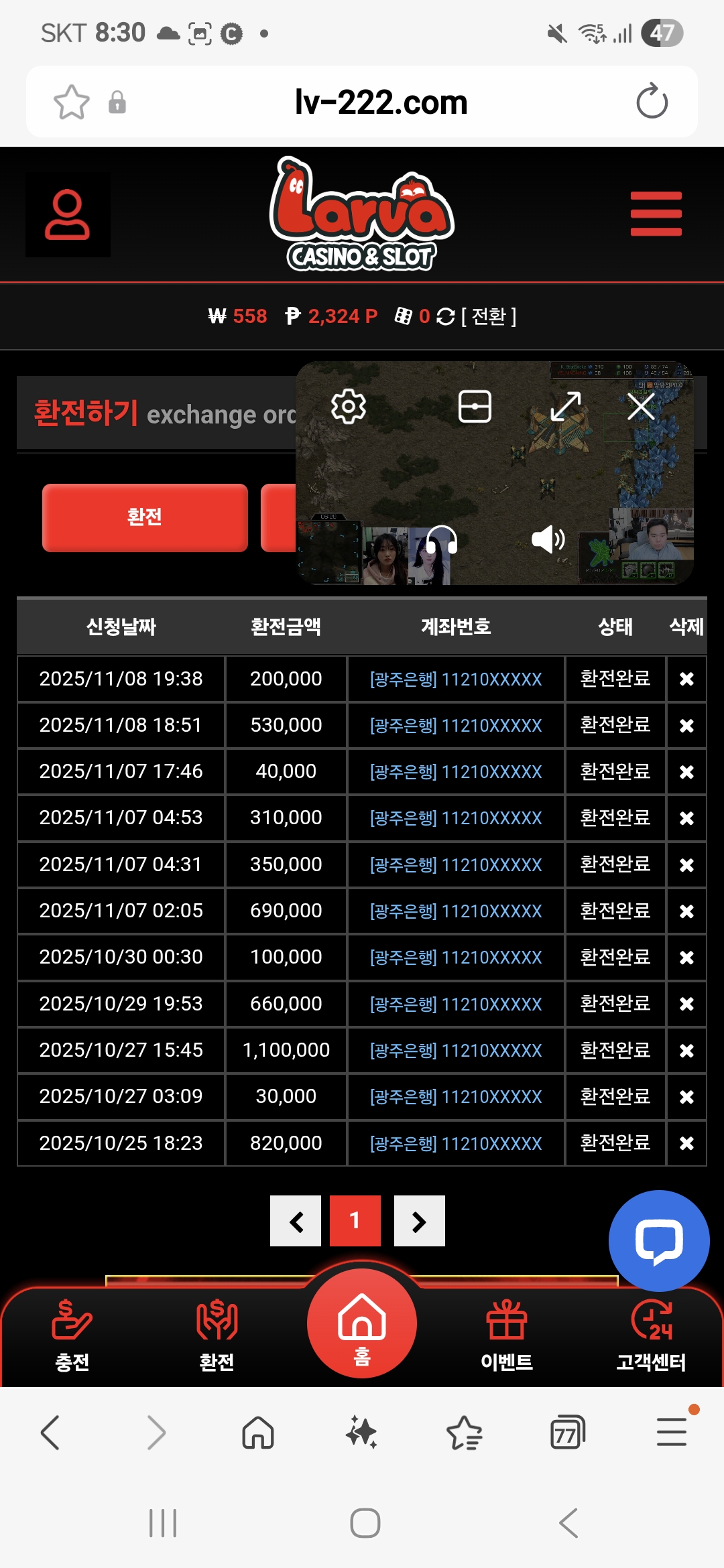Delete the 2025/11/08 19:38 exchange record
Screen dimensions: 724x1568
[x=686, y=679]
